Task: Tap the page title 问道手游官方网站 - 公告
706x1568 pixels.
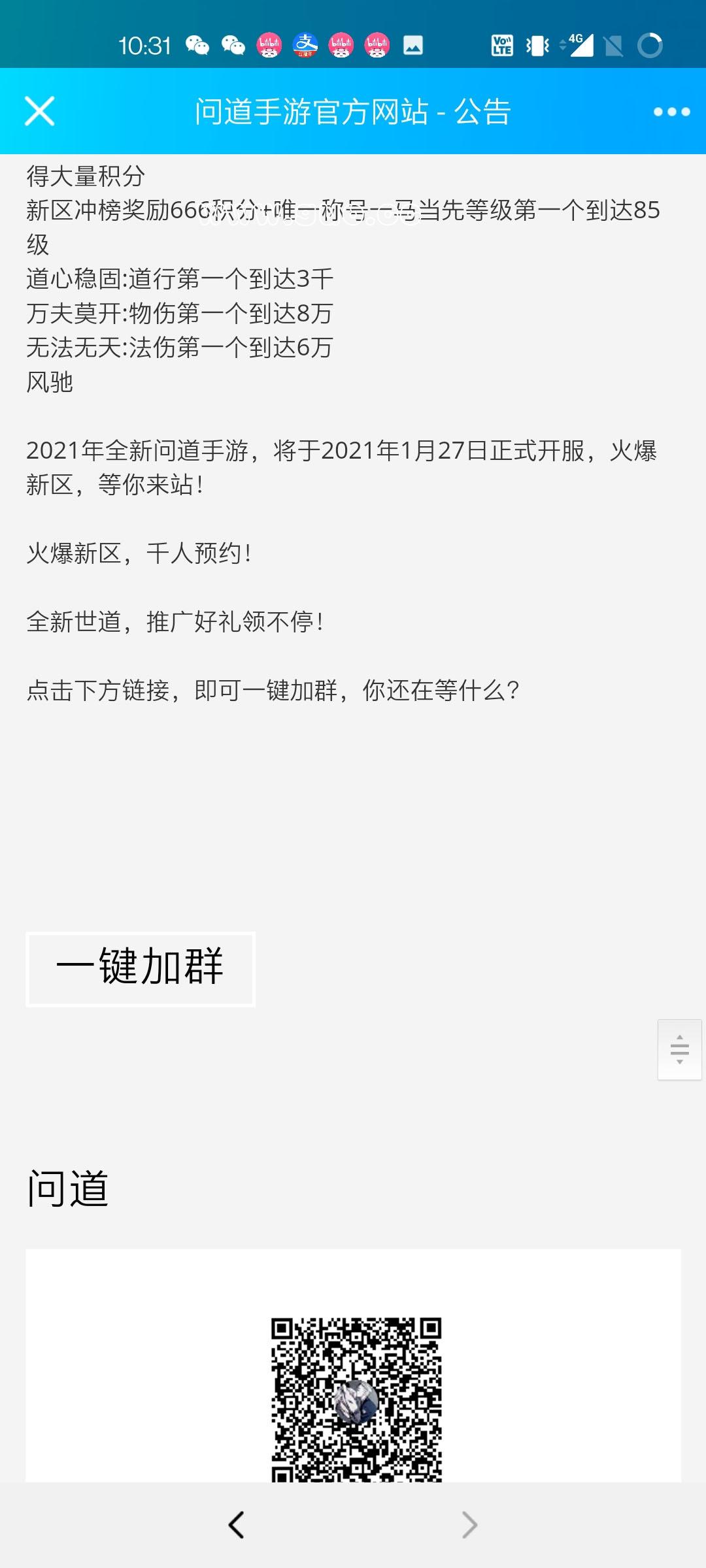Action: coord(353,112)
